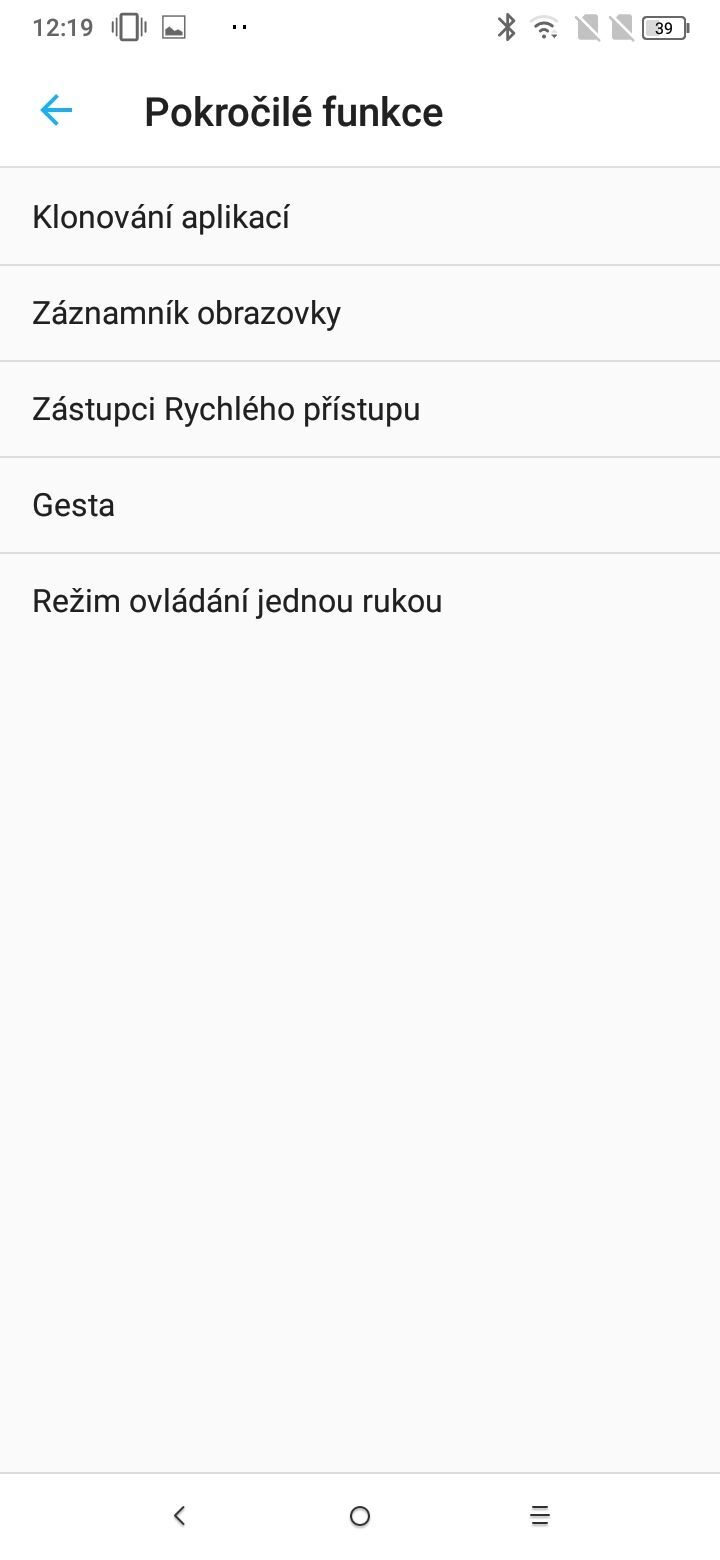Open Režim ovládání jednou rukou
This screenshot has height=1560, width=720.
(x=360, y=601)
